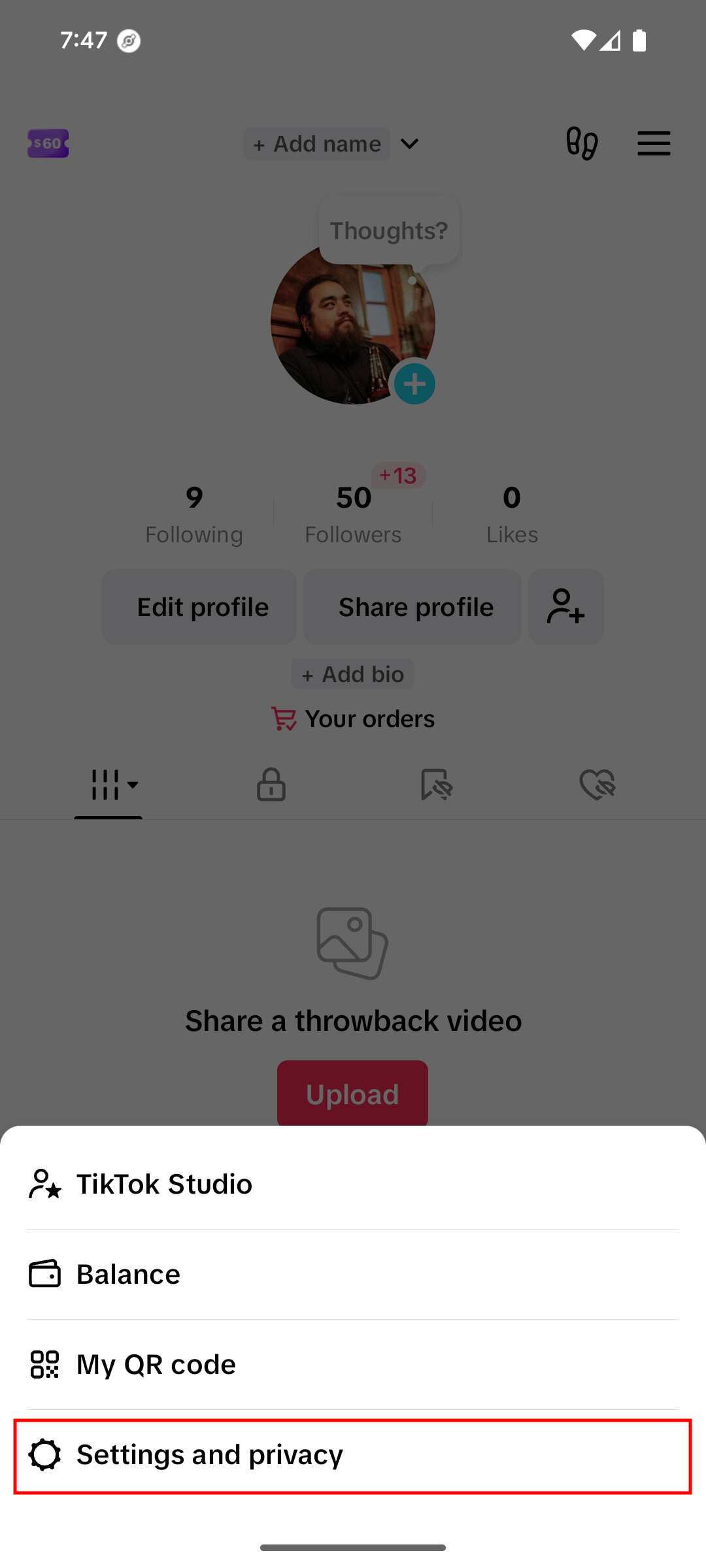The height and width of the screenshot is (1568, 706).
Task: Open Settings and privacy
Action: click(x=209, y=1454)
